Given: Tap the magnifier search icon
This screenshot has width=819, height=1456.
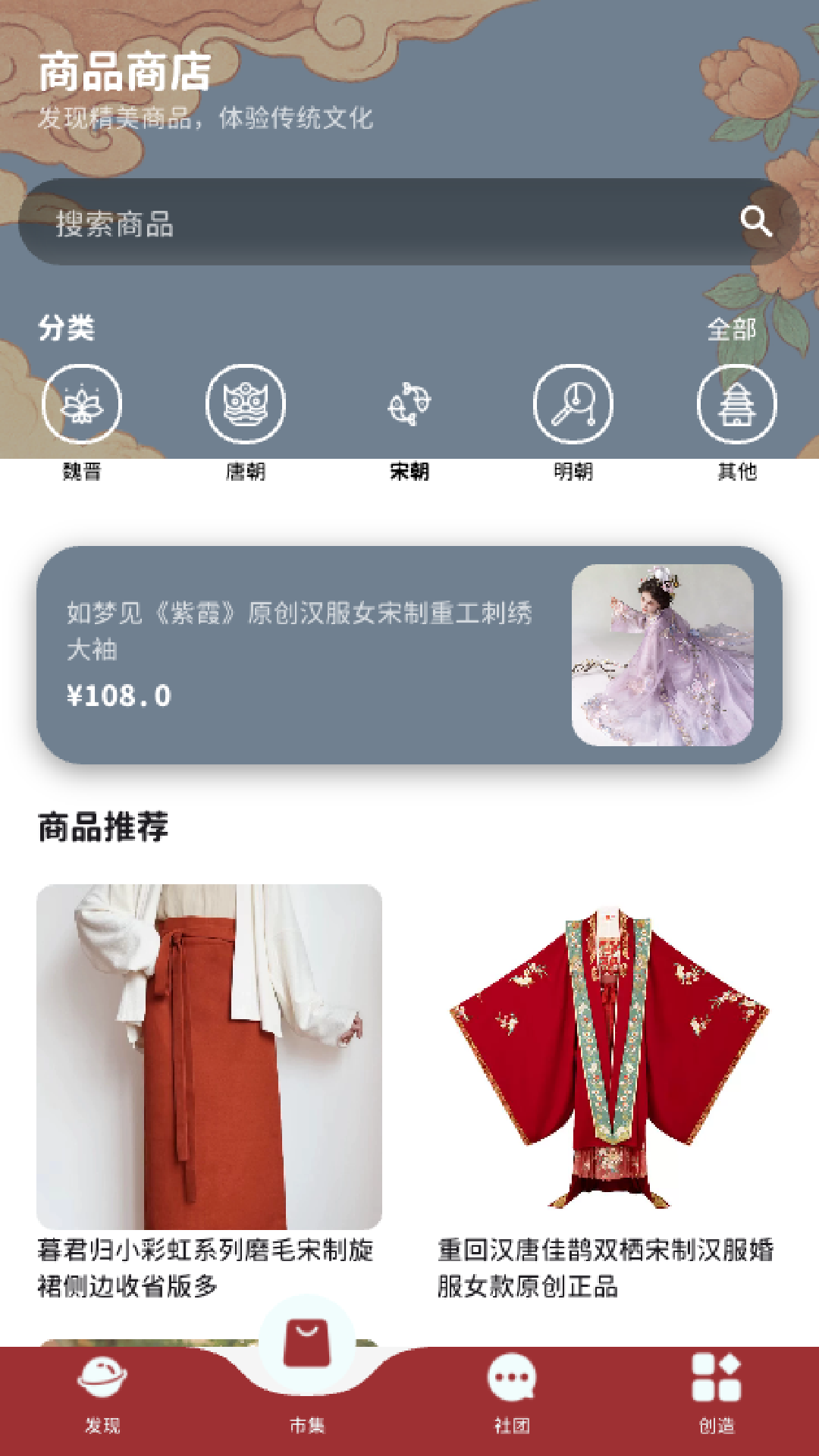Looking at the screenshot, I should 755,221.
